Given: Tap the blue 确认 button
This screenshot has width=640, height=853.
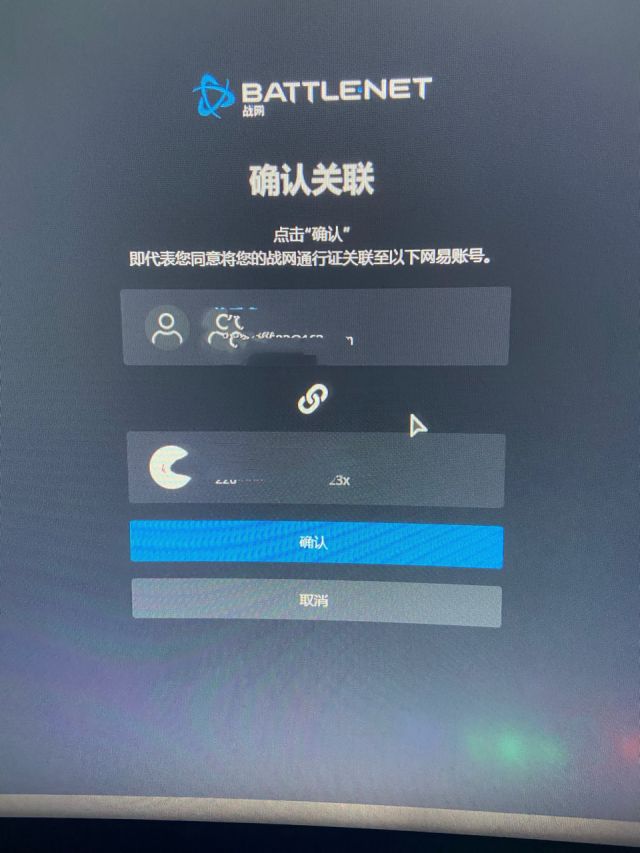Looking at the screenshot, I should point(316,544).
